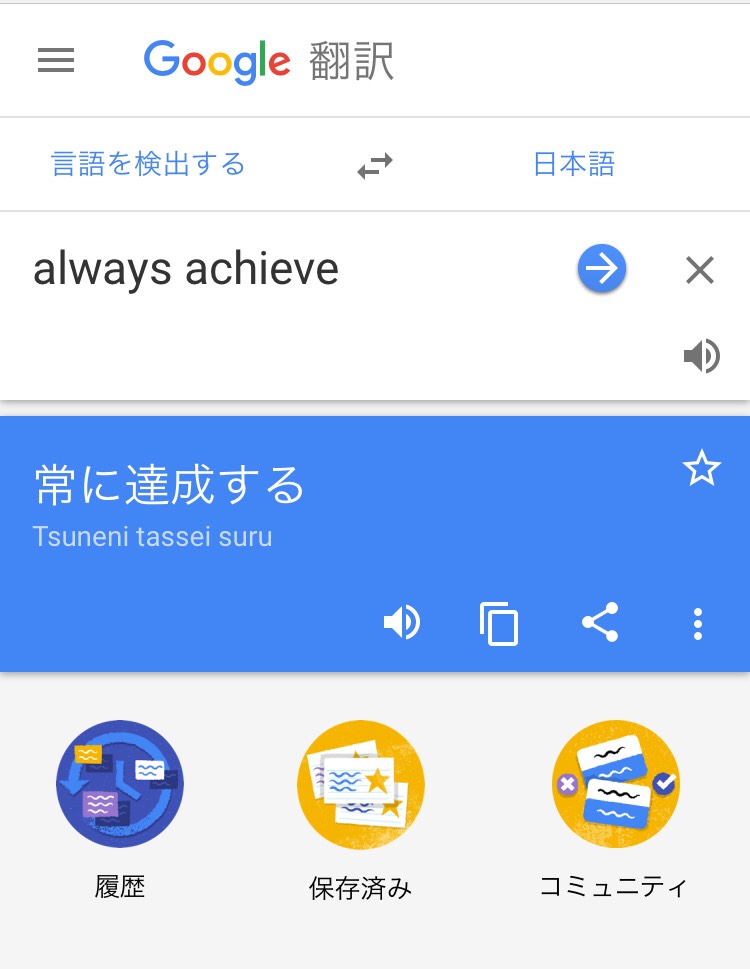Choose source language 言語を検出する
Screen dimensions: 750x969
click(x=148, y=164)
